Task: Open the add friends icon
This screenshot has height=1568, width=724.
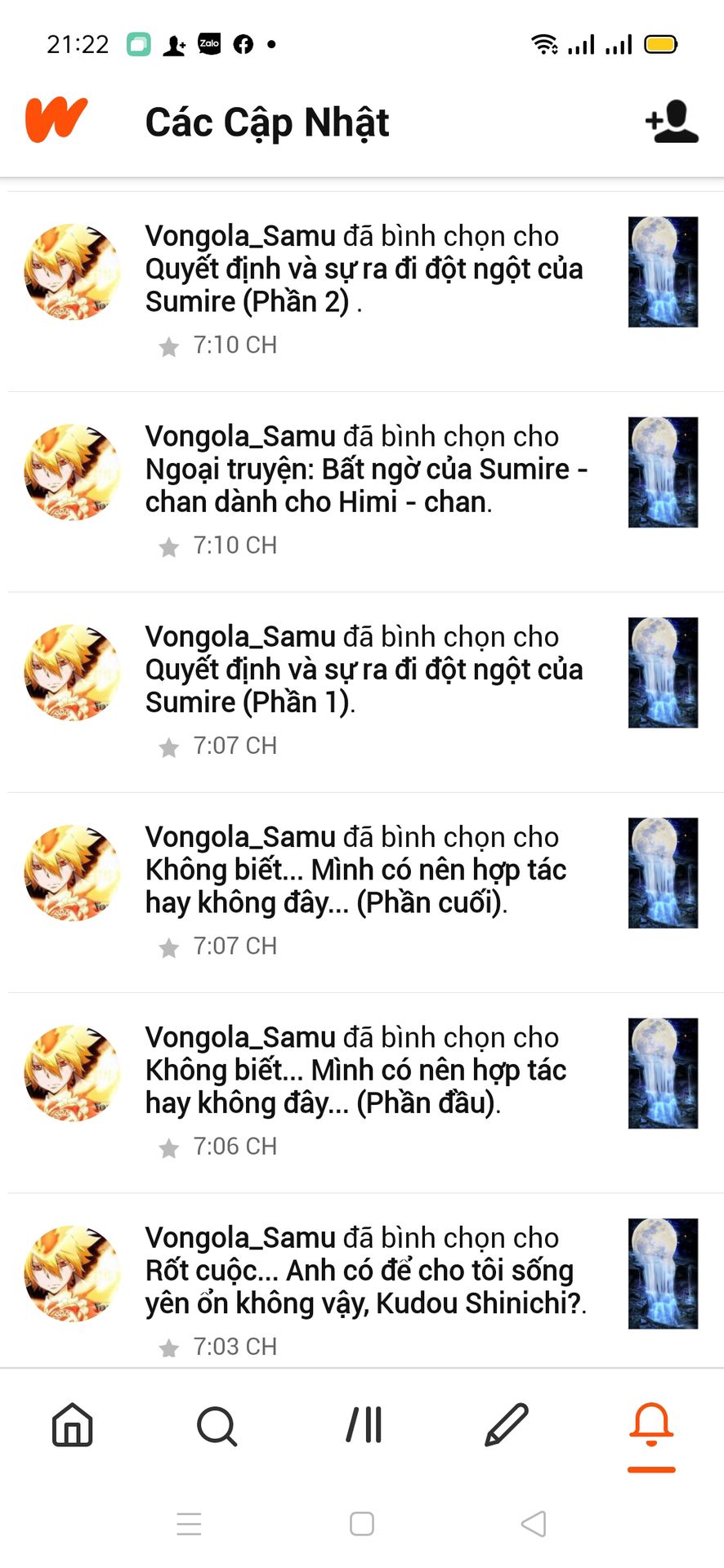Action: pos(672,122)
